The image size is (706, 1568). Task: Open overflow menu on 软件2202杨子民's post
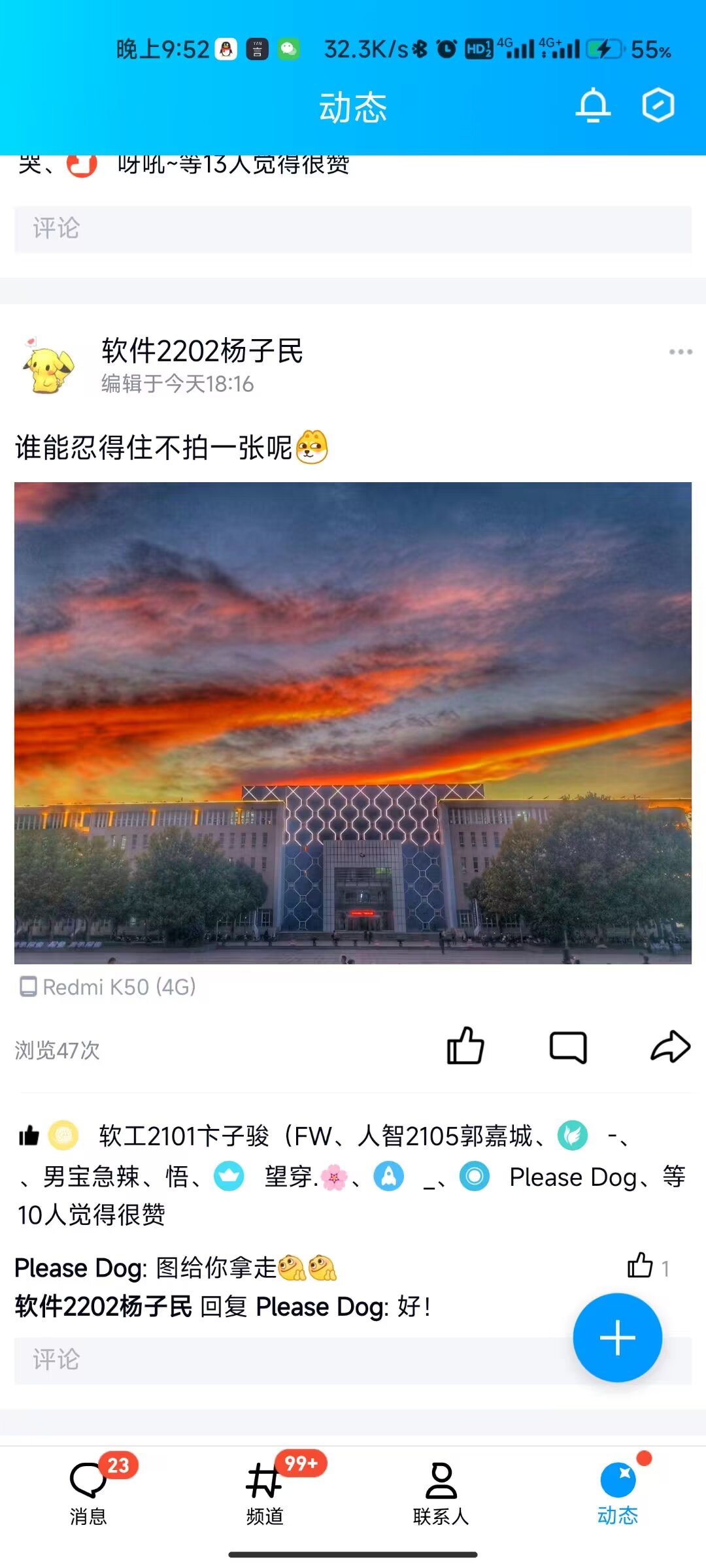681,352
